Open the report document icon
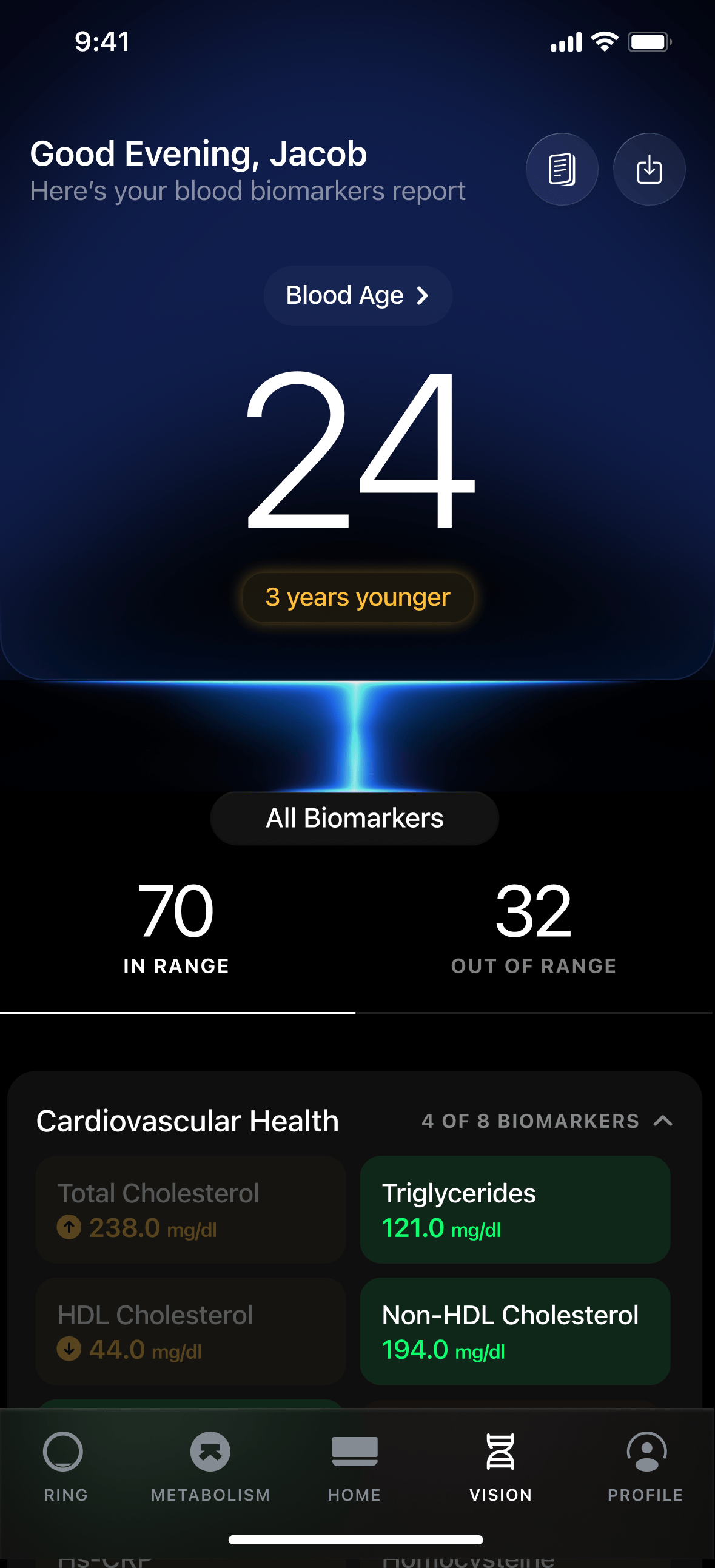This screenshot has height=1568, width=715. [562, 169]
